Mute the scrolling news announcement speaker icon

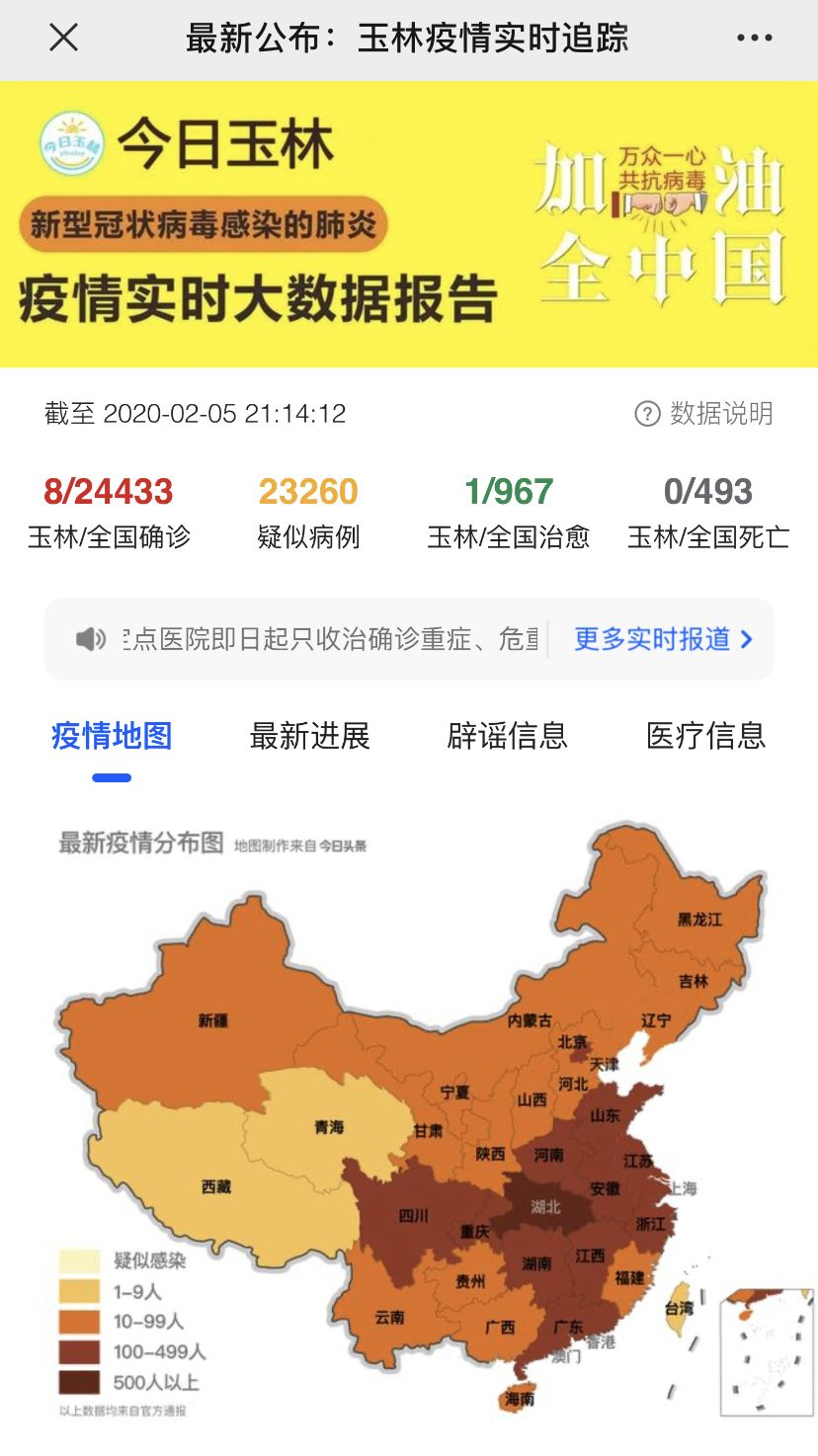tap(90, 639)
